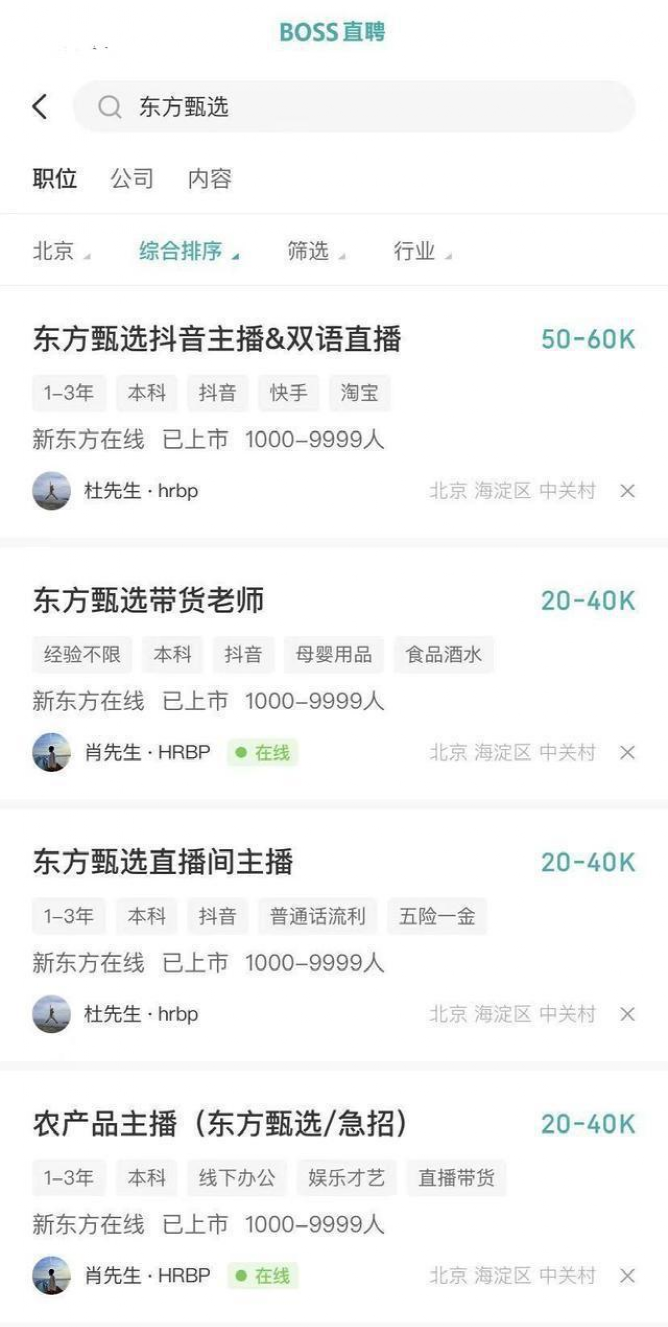This screenshot has height=1327, width=668.
Task: View the 东方甄选带货老师 job card
Action: (148, 600)
